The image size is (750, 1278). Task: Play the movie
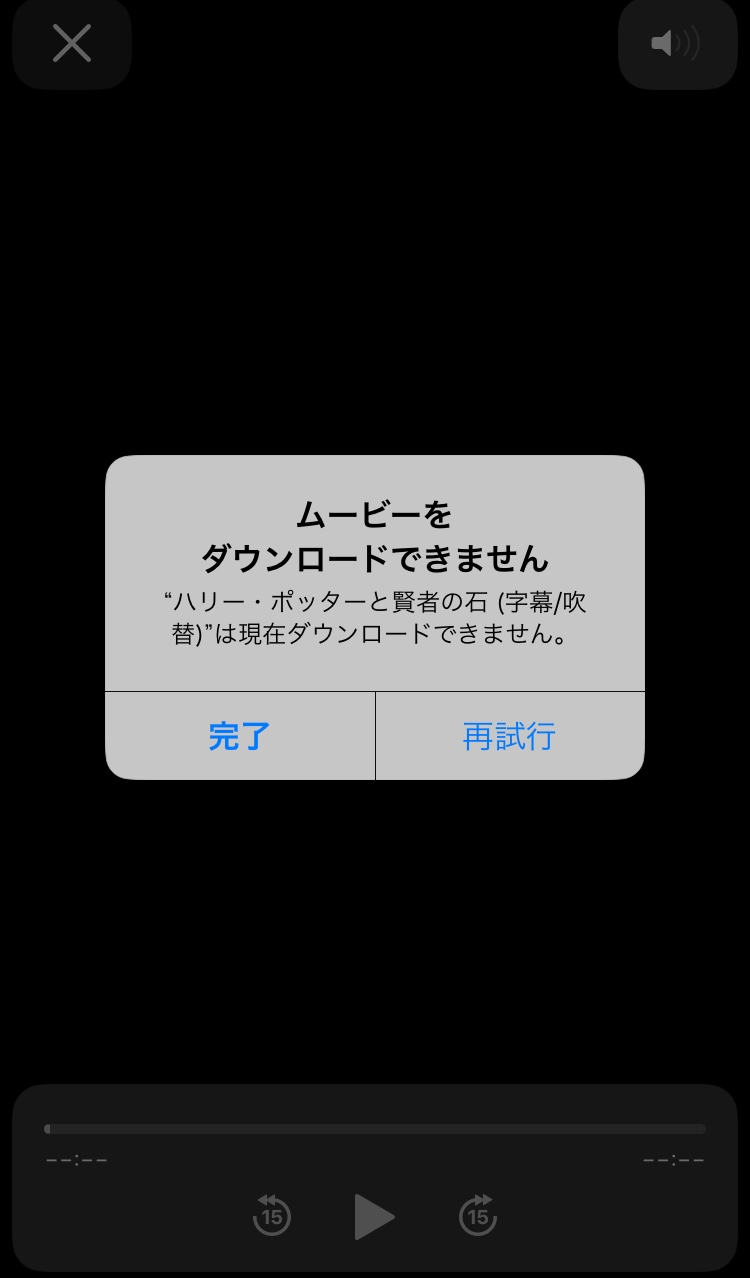tap(375, 1216)
